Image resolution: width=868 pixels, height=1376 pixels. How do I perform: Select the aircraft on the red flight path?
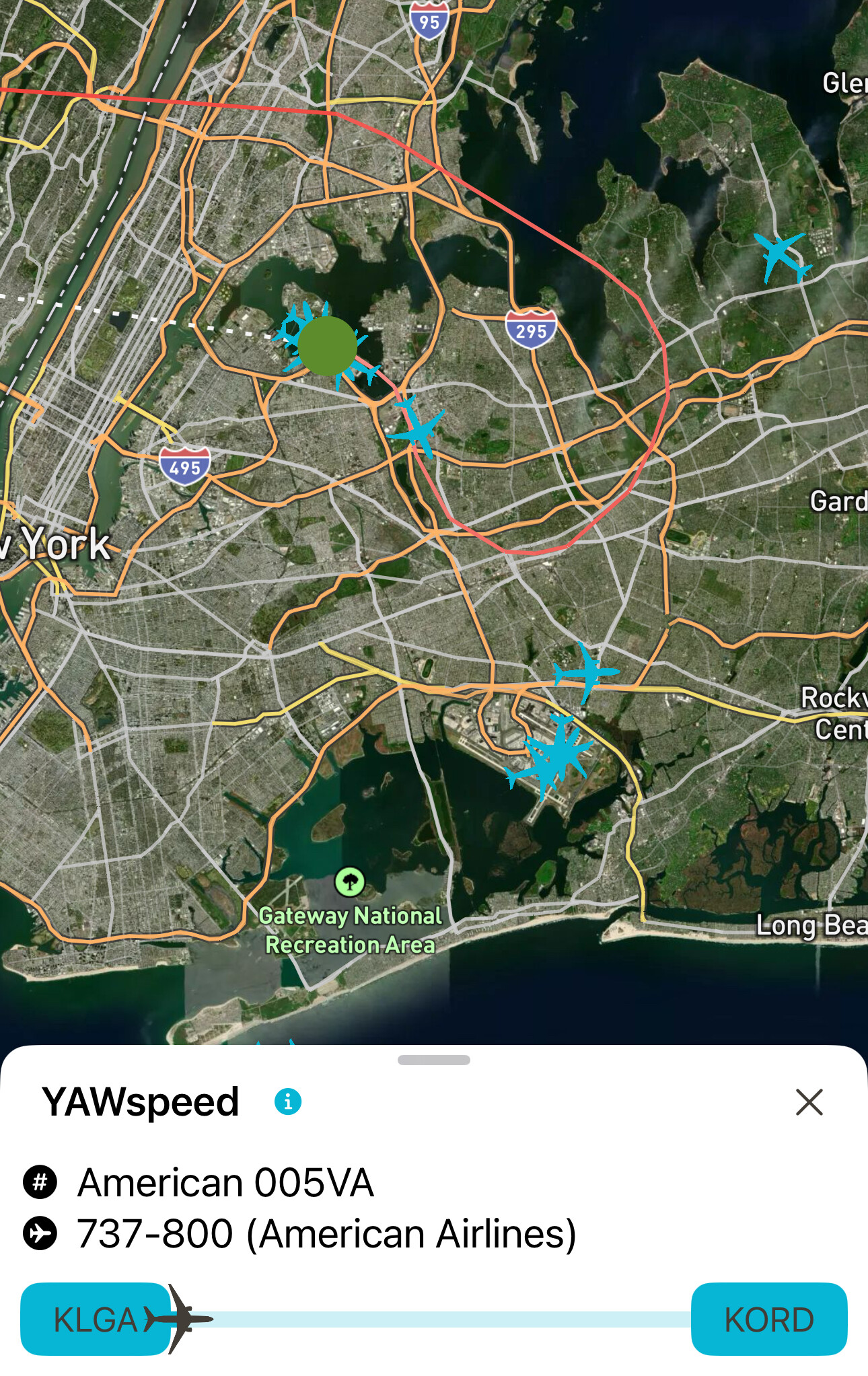tap(418, 428)
